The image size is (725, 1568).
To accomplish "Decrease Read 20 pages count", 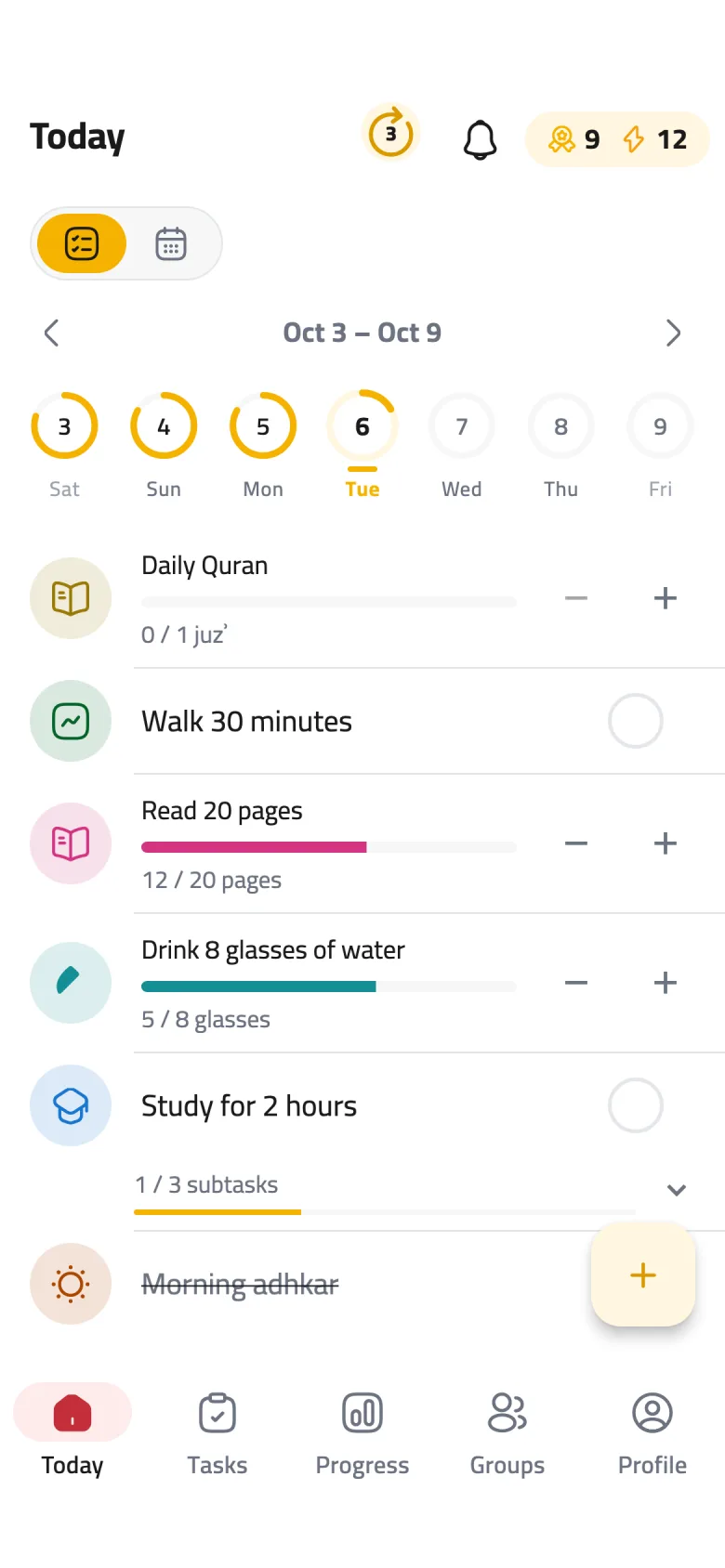I will pyautogui.click(x=576, y=843).
